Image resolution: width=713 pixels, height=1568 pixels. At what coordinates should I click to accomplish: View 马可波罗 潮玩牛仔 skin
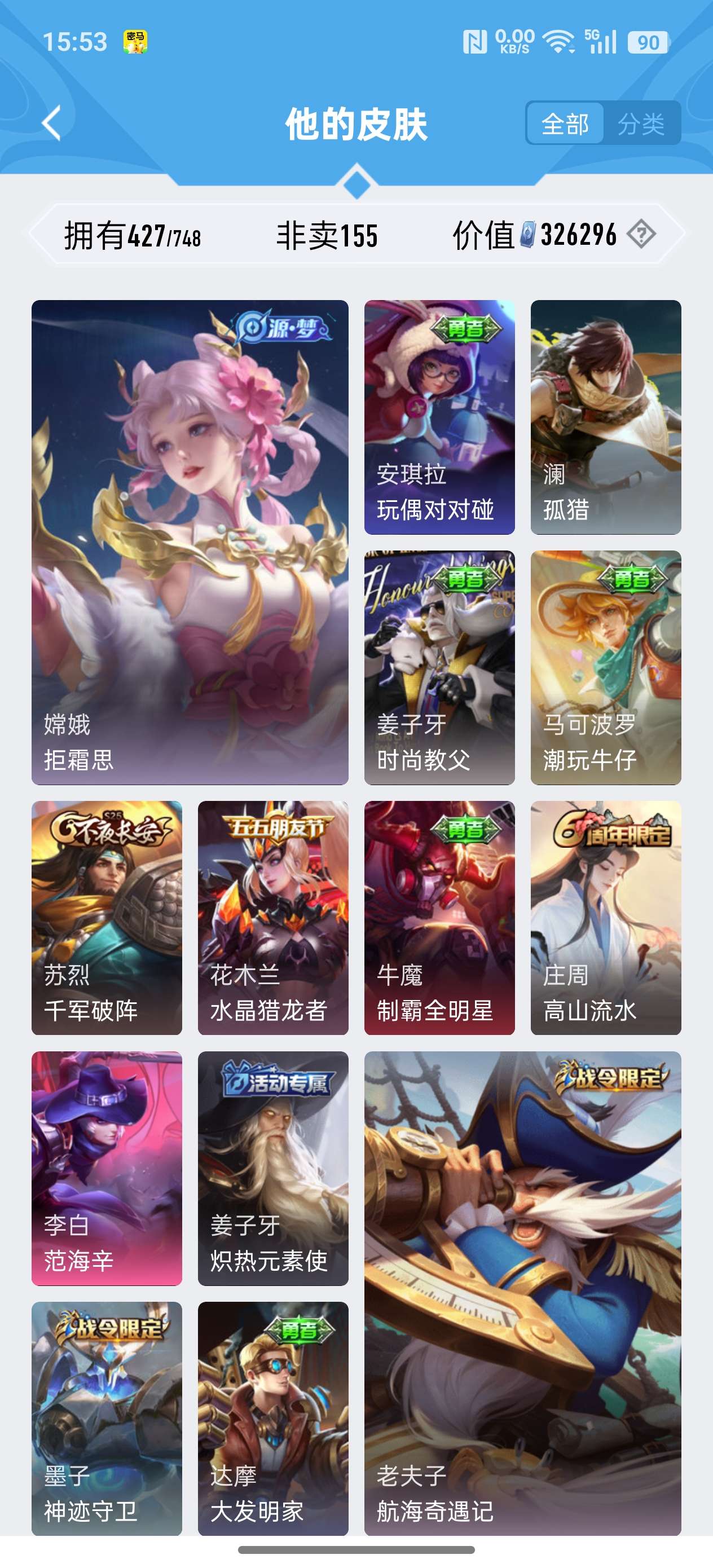(605, 667)
